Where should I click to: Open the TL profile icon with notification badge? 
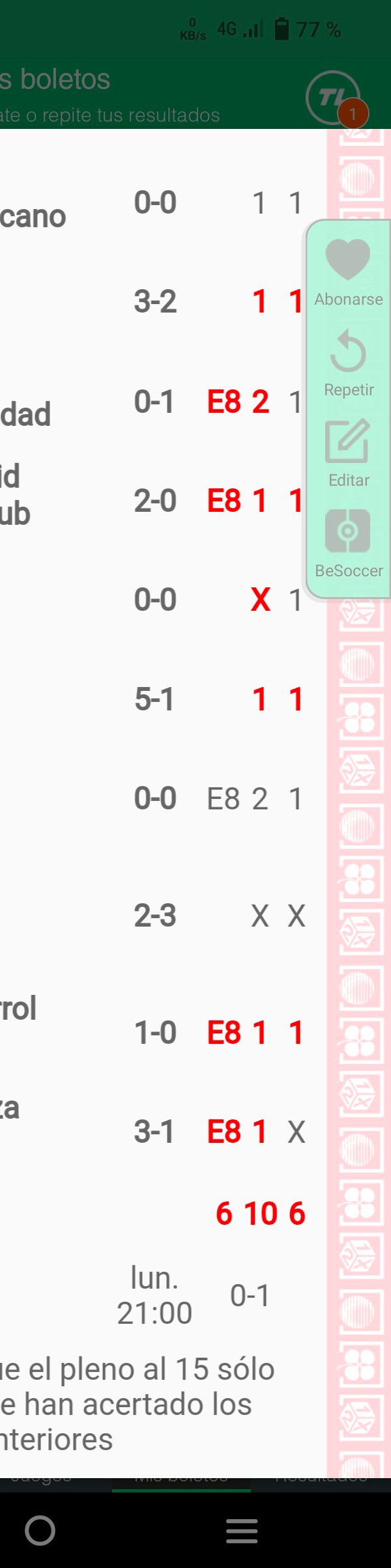click(x=334, y=98)
